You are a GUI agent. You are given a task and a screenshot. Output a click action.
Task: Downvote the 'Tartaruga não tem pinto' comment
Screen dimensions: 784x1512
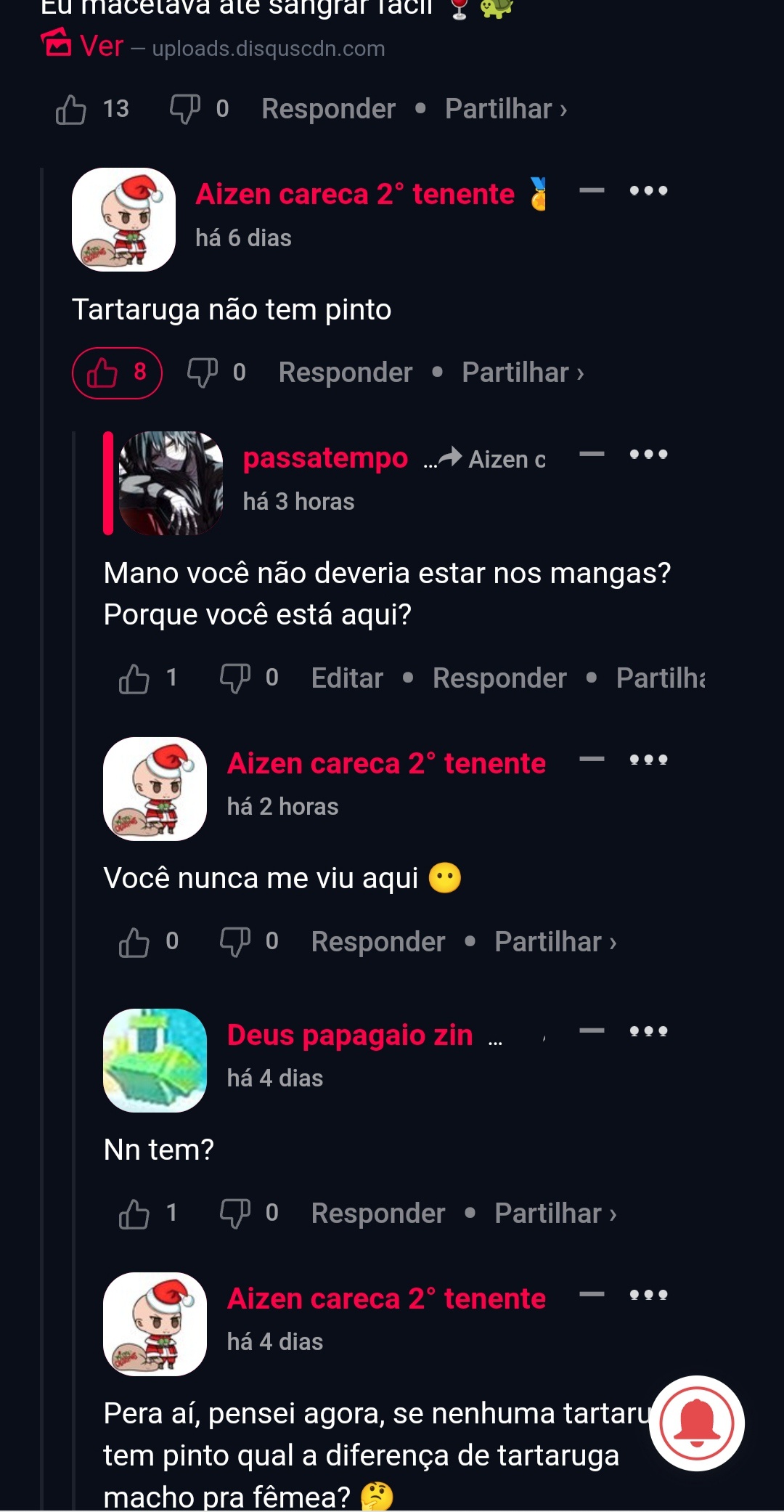[202, 373]
